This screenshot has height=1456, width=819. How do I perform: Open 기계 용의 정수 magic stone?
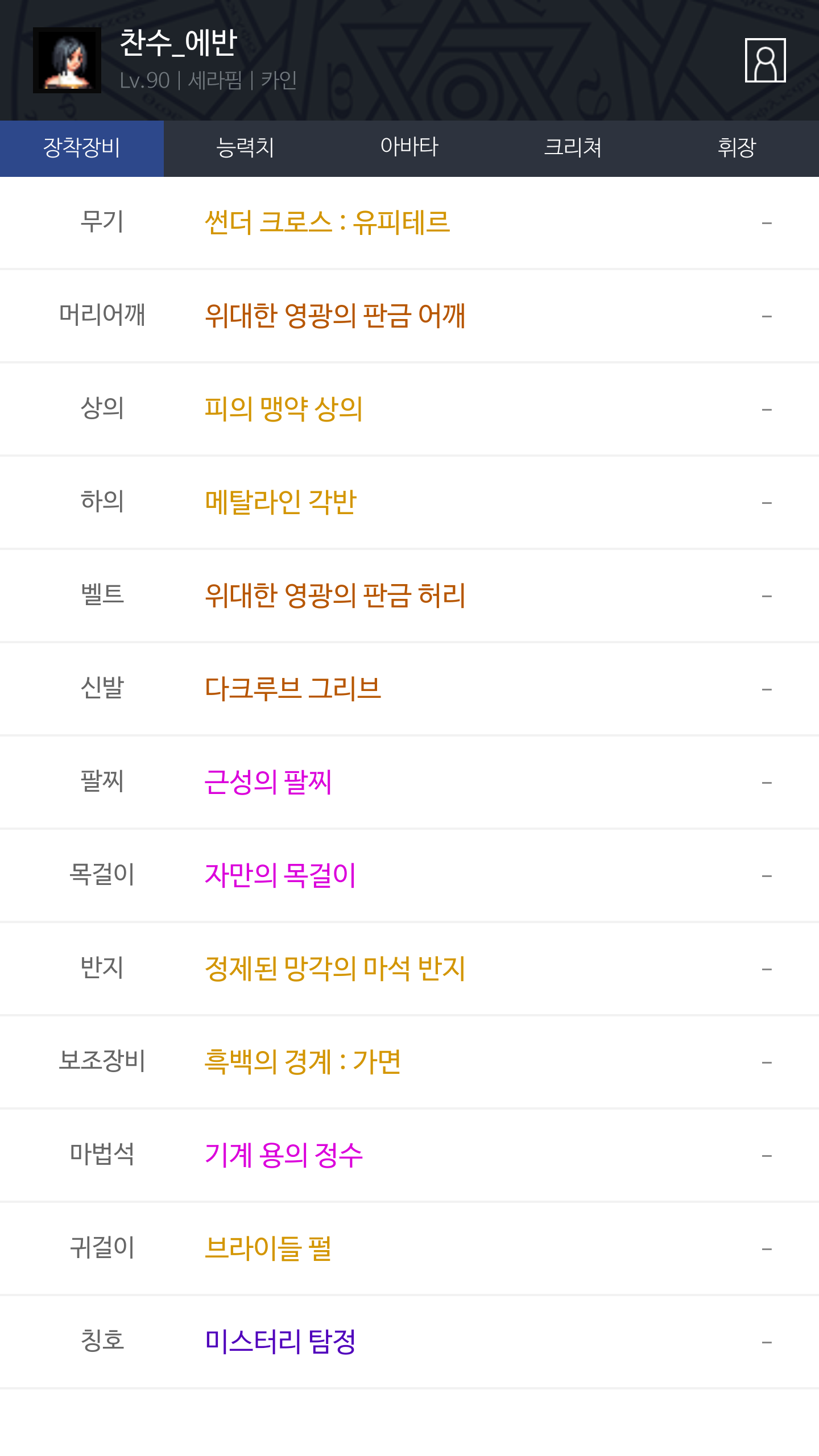(x=283, y=1155)
